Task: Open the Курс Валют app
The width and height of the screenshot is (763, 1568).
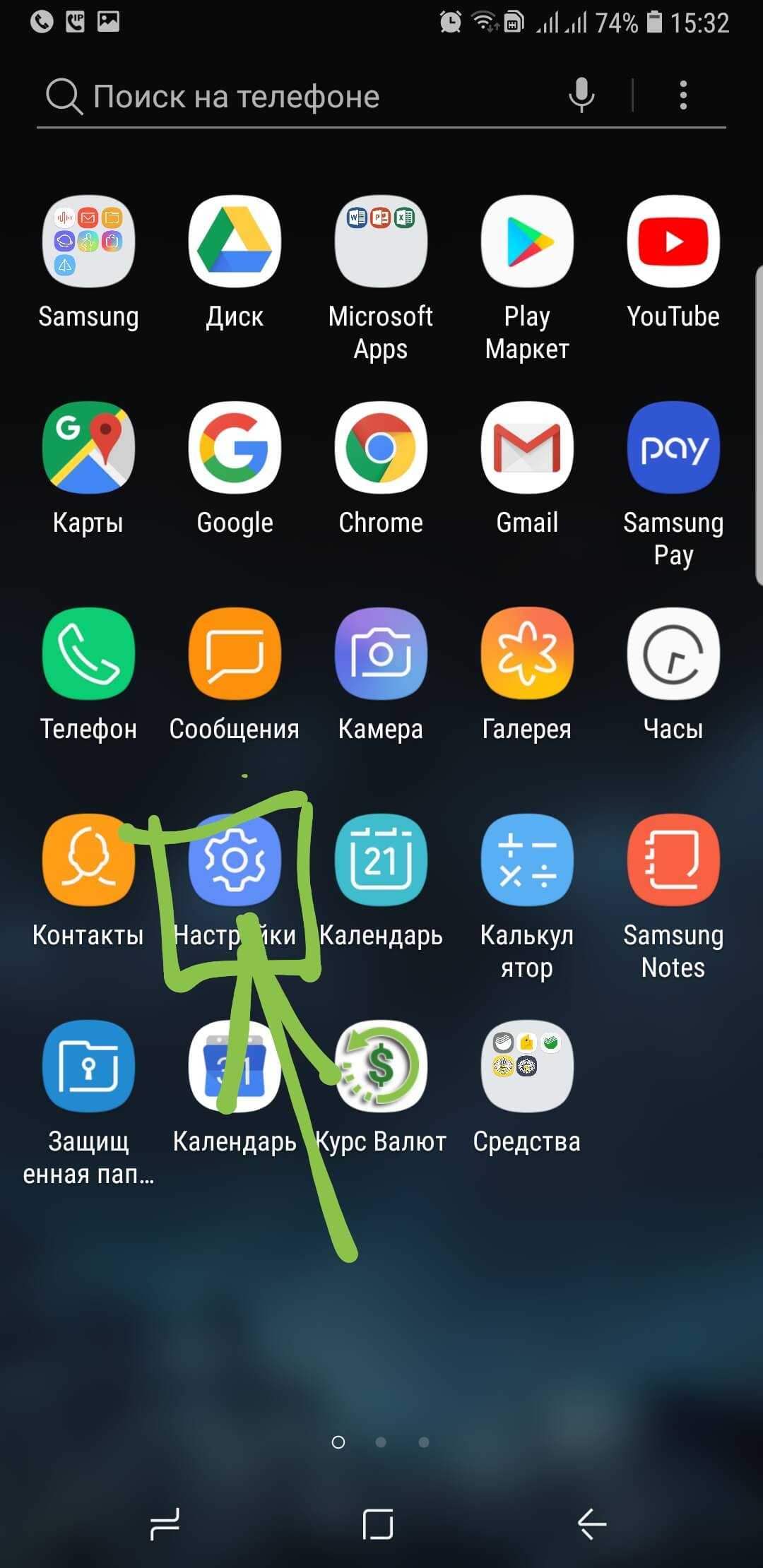Action: [x=381, y=1067]
